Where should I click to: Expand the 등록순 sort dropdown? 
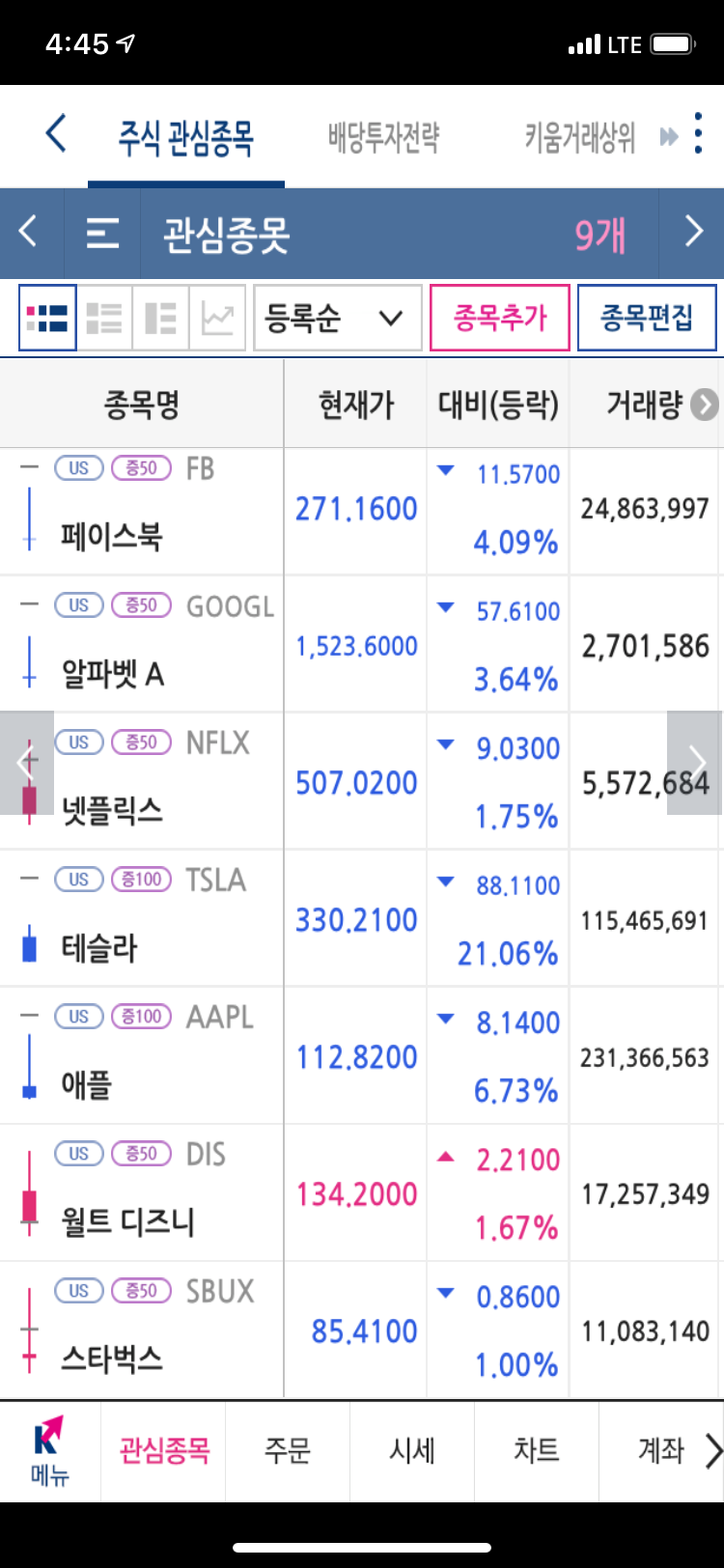point(337,318)
